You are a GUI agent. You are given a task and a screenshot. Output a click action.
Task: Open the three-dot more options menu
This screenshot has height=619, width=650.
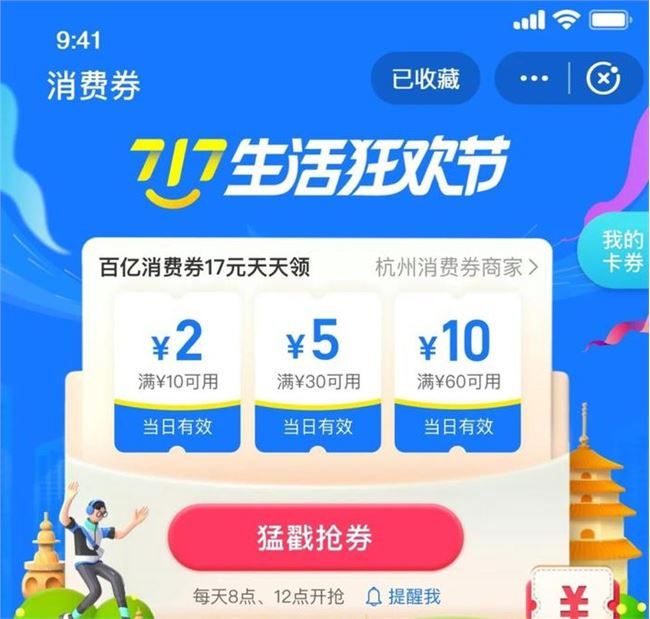(x=535, y=79)
